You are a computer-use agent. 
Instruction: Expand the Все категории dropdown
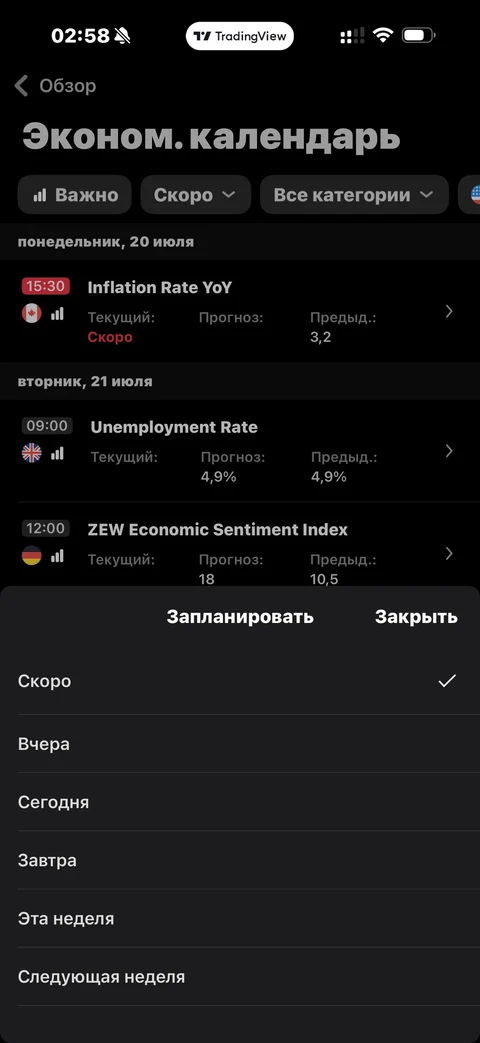(x=354, y=195)
